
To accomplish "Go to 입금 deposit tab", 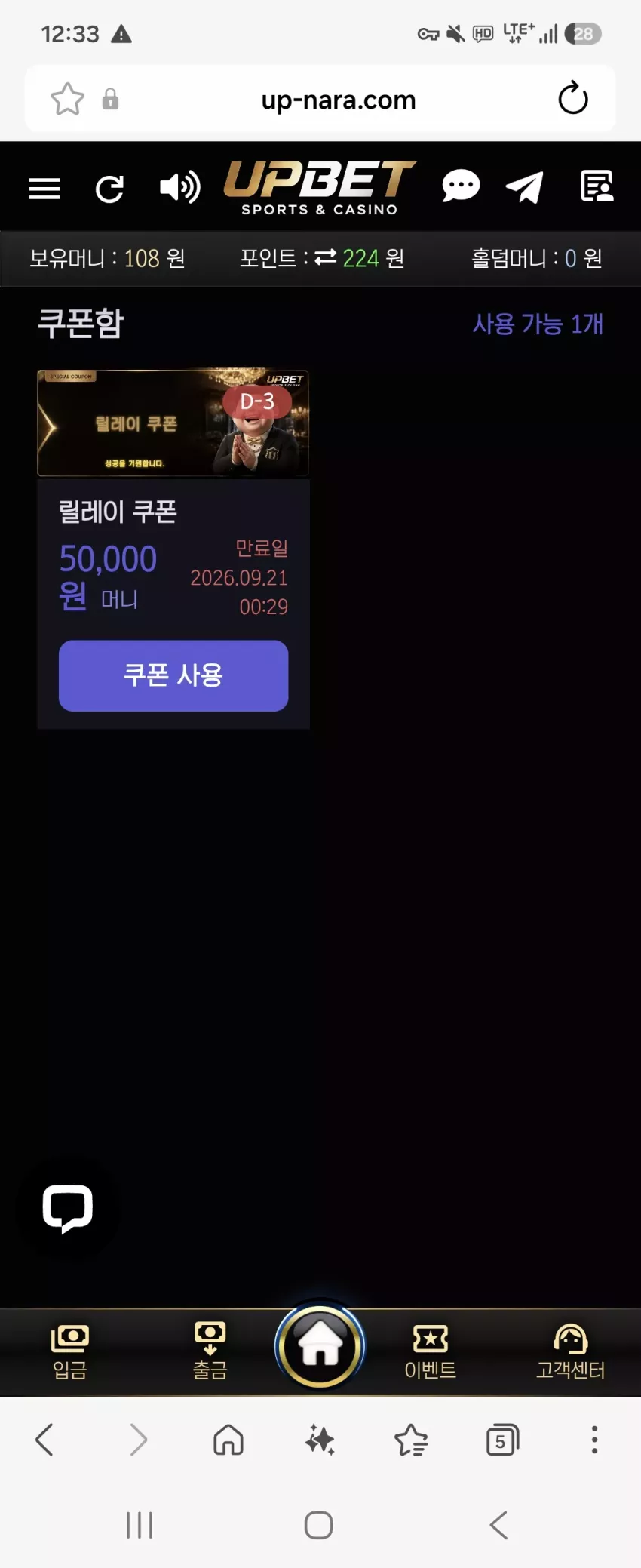I will 70,1351.
